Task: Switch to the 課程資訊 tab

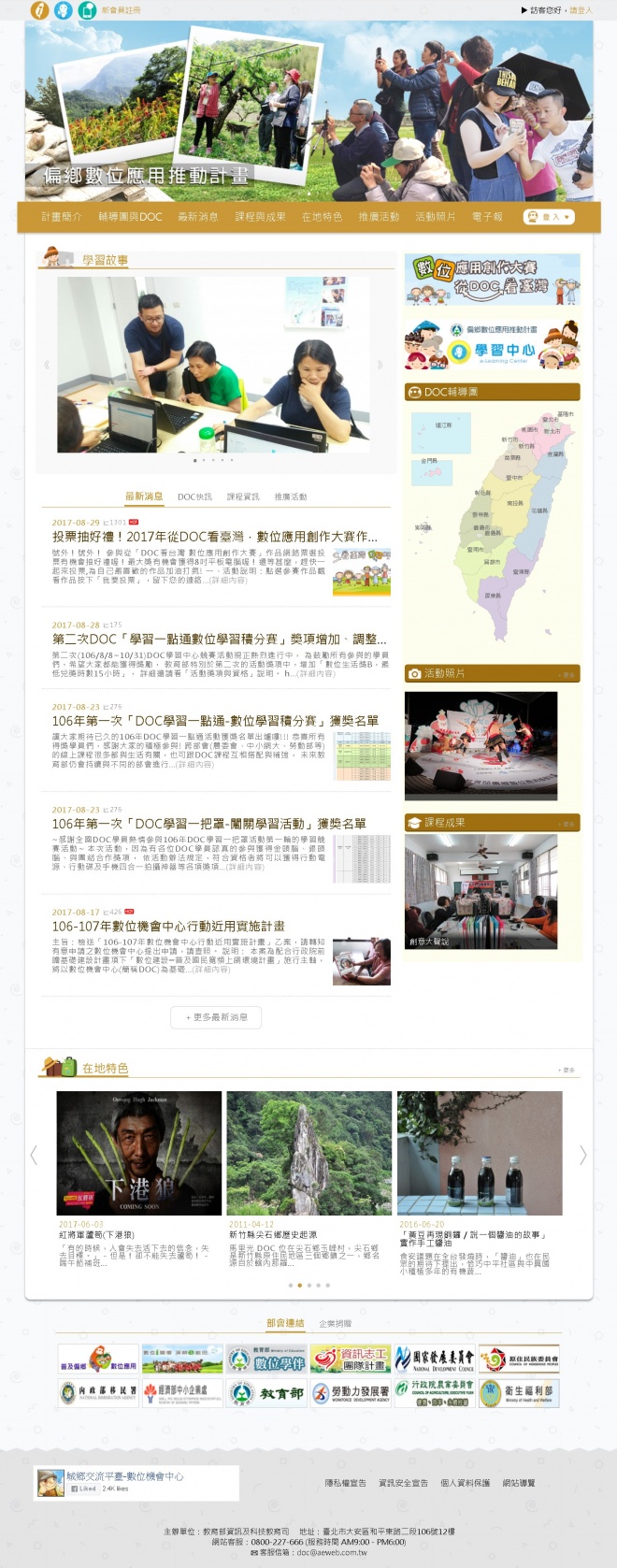Action: (243, 496)
